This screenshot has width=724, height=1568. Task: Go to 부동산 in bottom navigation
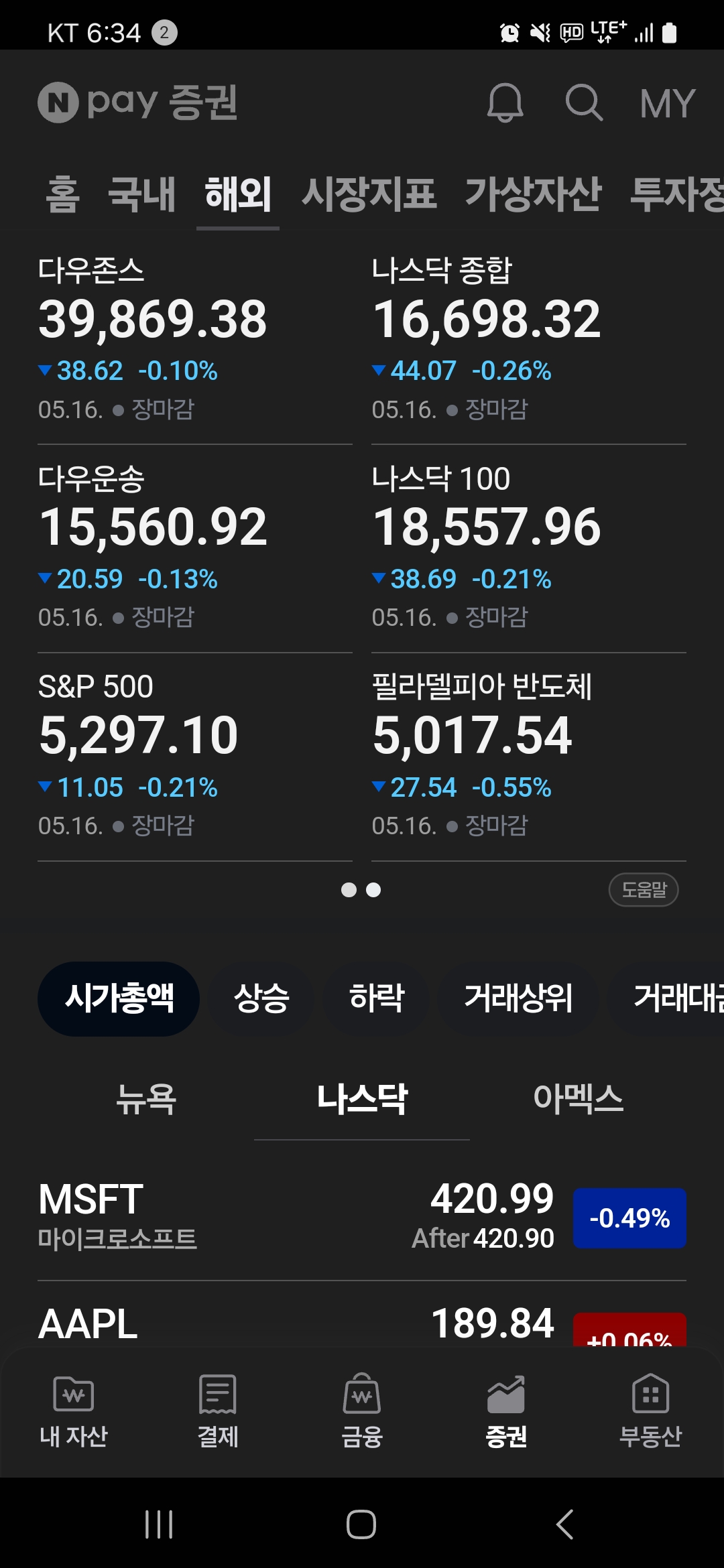point(650,1411)
